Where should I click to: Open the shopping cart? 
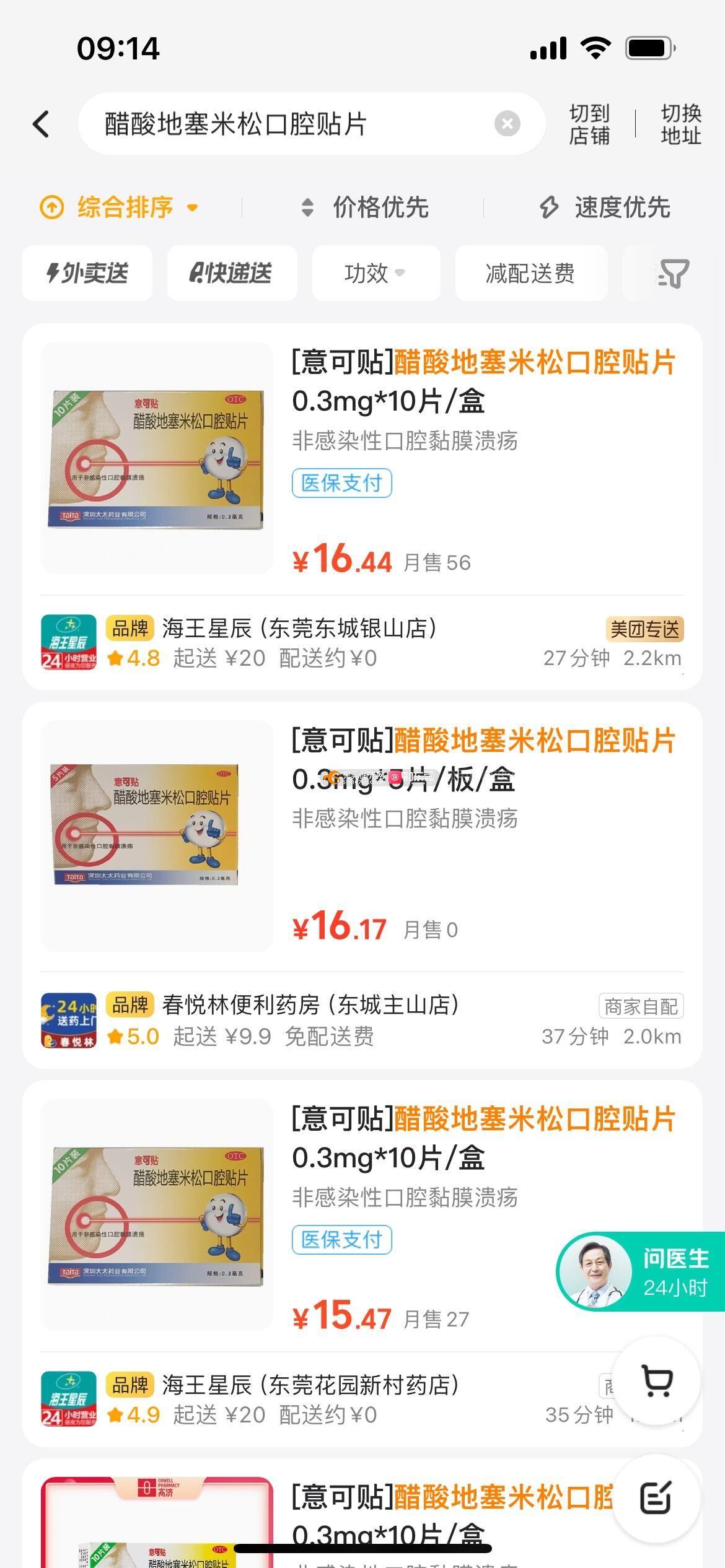click(657, 1381)
